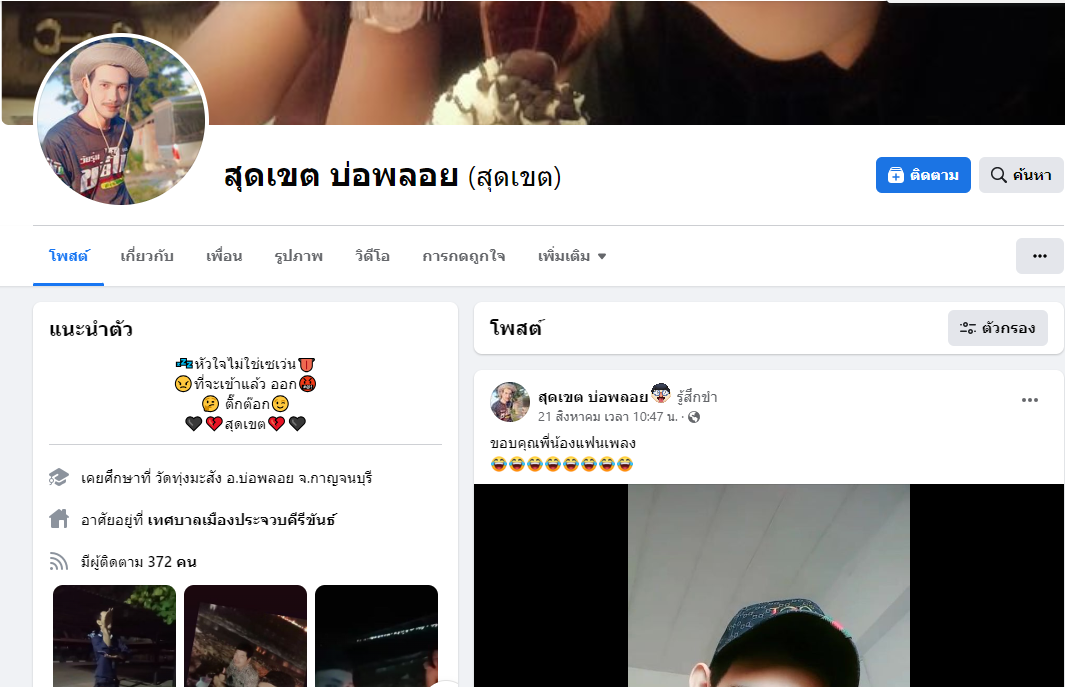Open the first featured photo in intro

(x=114, y=635)
